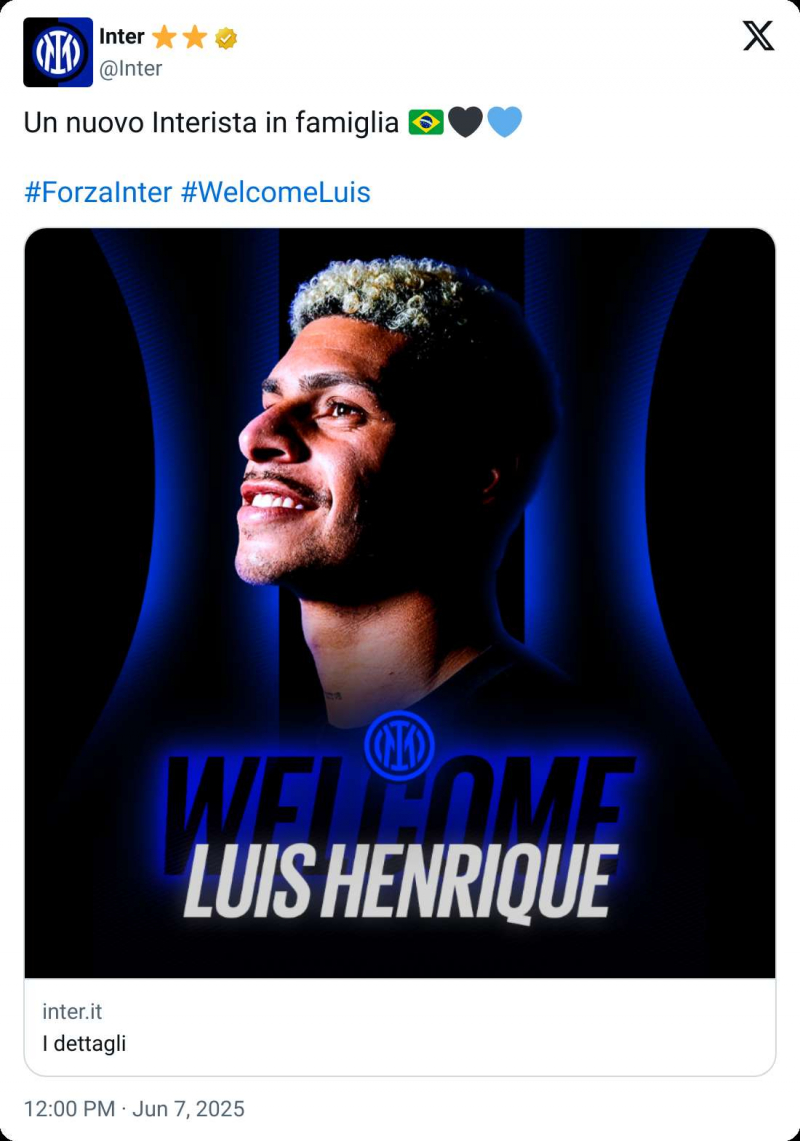The image size is (800, 1141).
Task: Open the #WelcomeLuis hashtag
Action: [275, 192]
